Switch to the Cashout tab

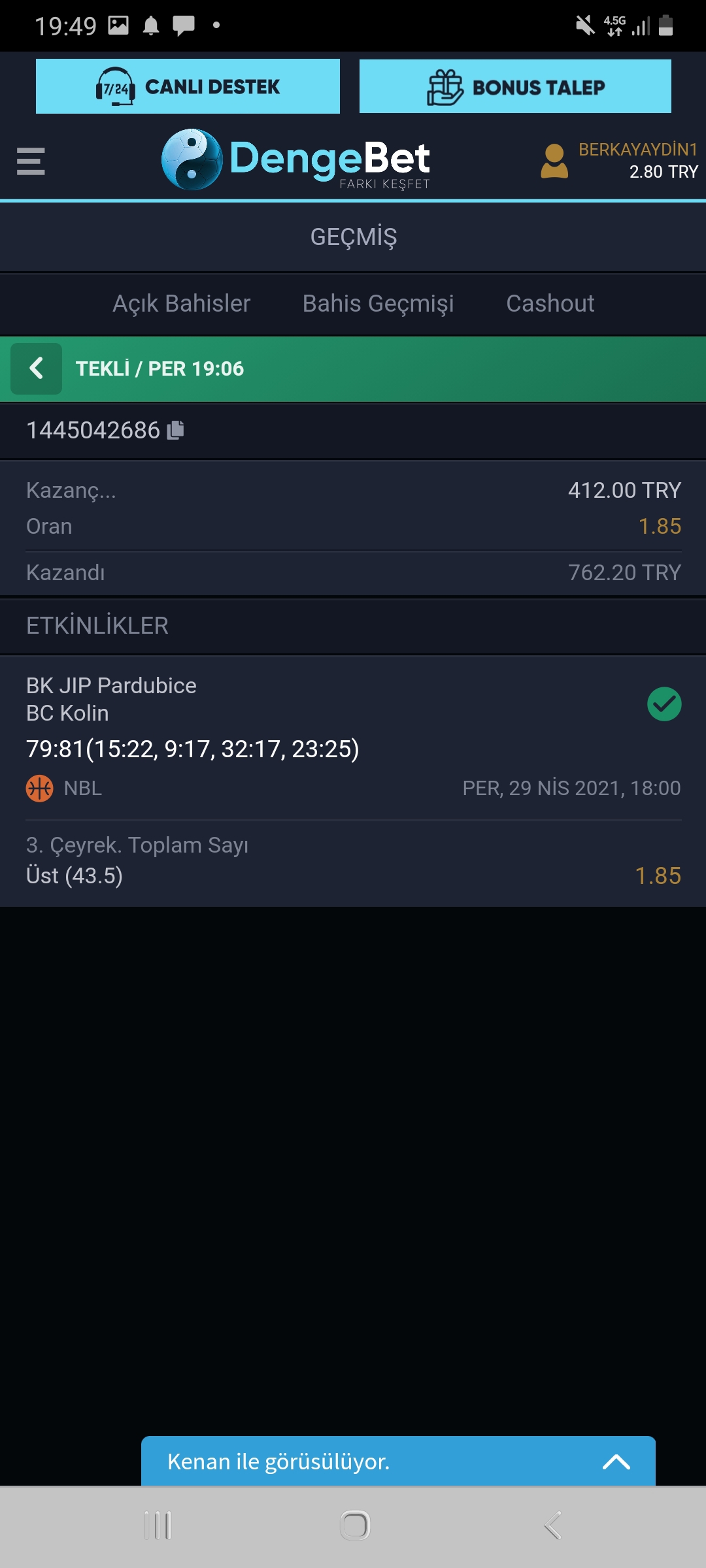pos(550,304)
